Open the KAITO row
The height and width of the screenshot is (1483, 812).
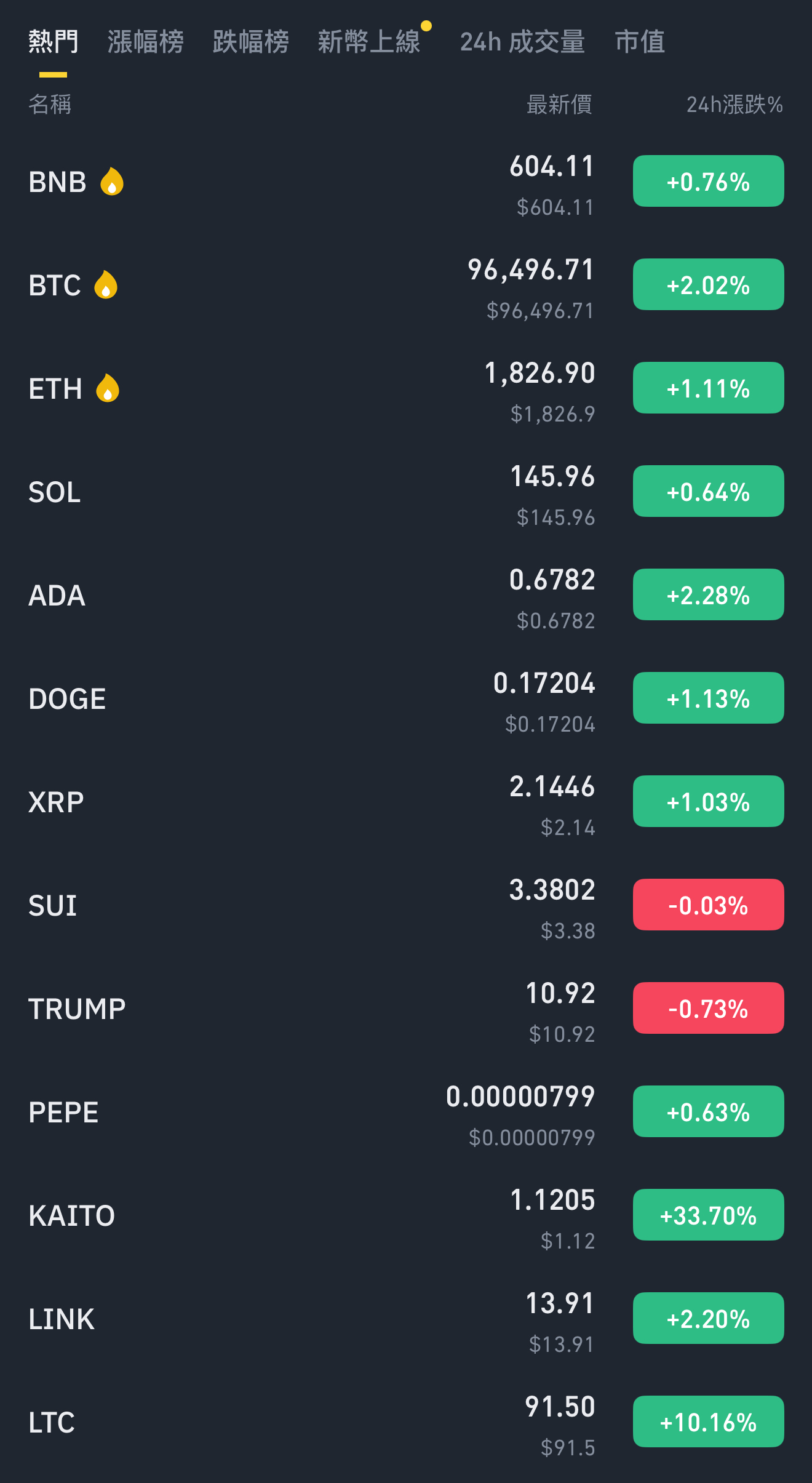click(406, 1216)
